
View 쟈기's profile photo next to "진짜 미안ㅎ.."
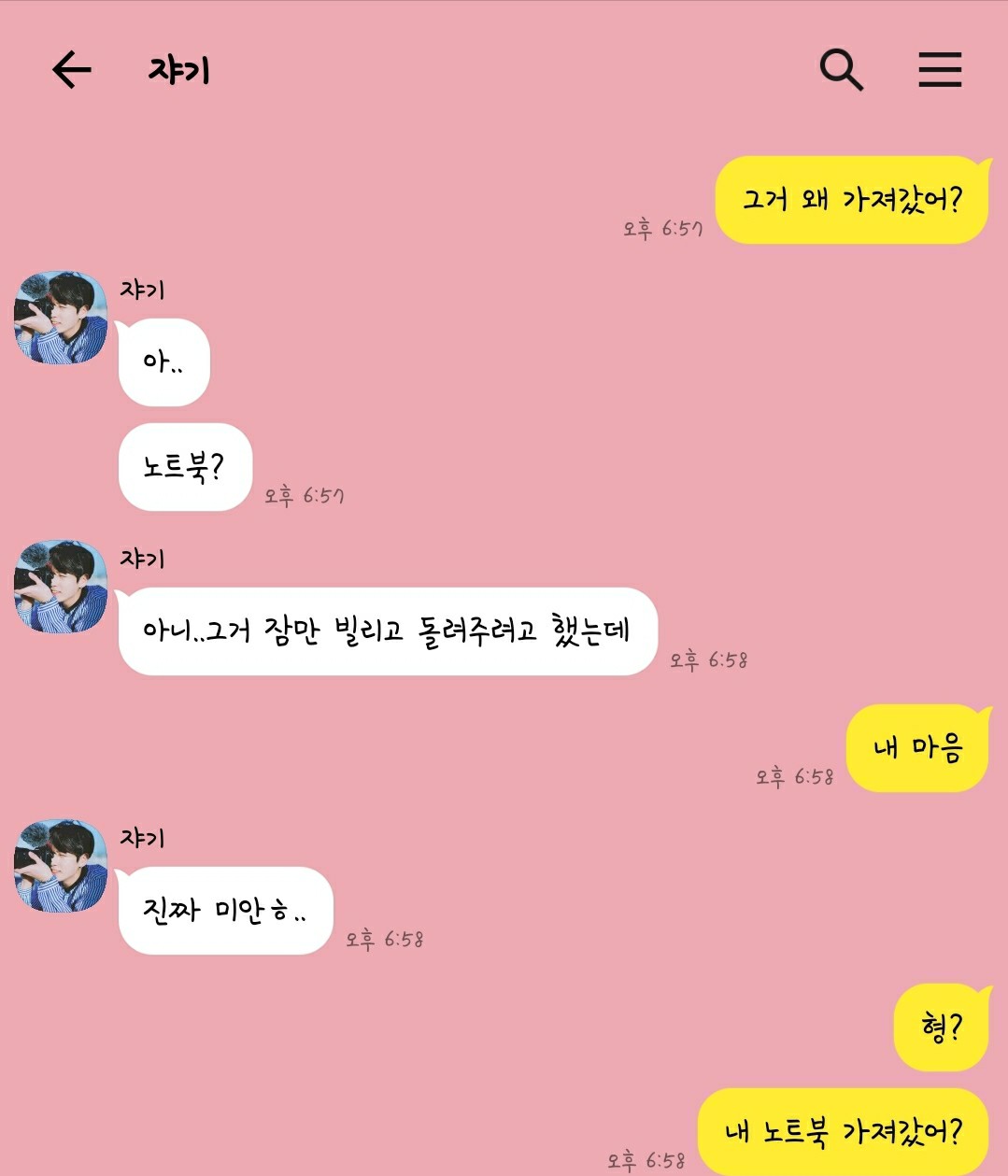click(x=62, y=866)
